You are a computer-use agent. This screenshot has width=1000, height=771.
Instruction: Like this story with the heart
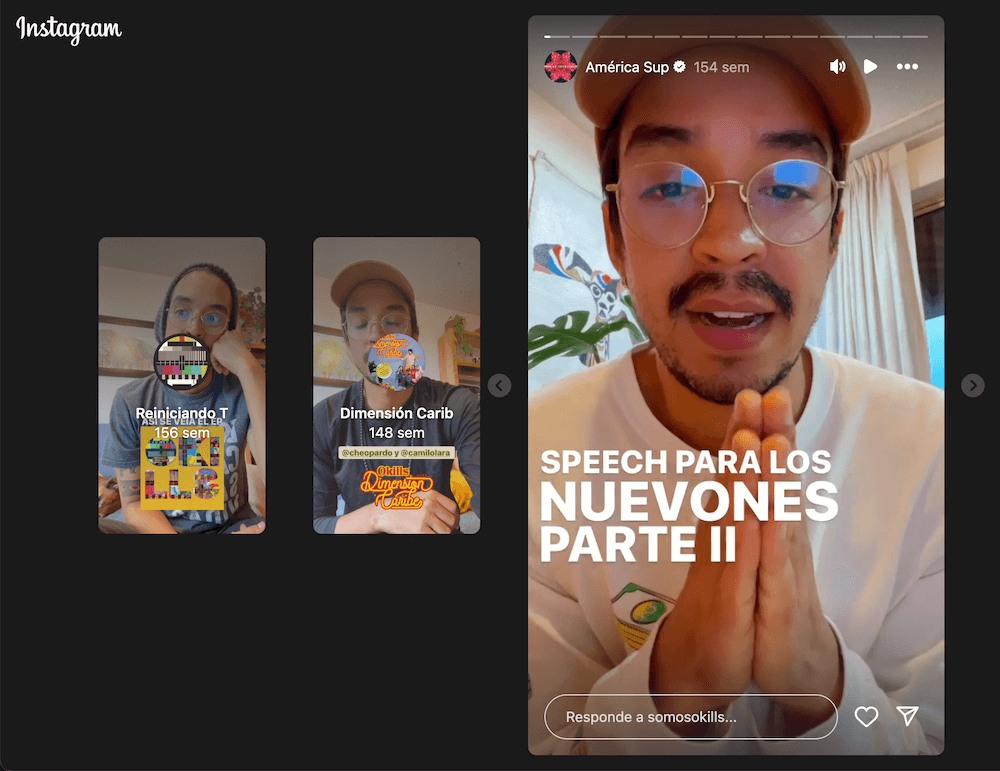(866, 717)
